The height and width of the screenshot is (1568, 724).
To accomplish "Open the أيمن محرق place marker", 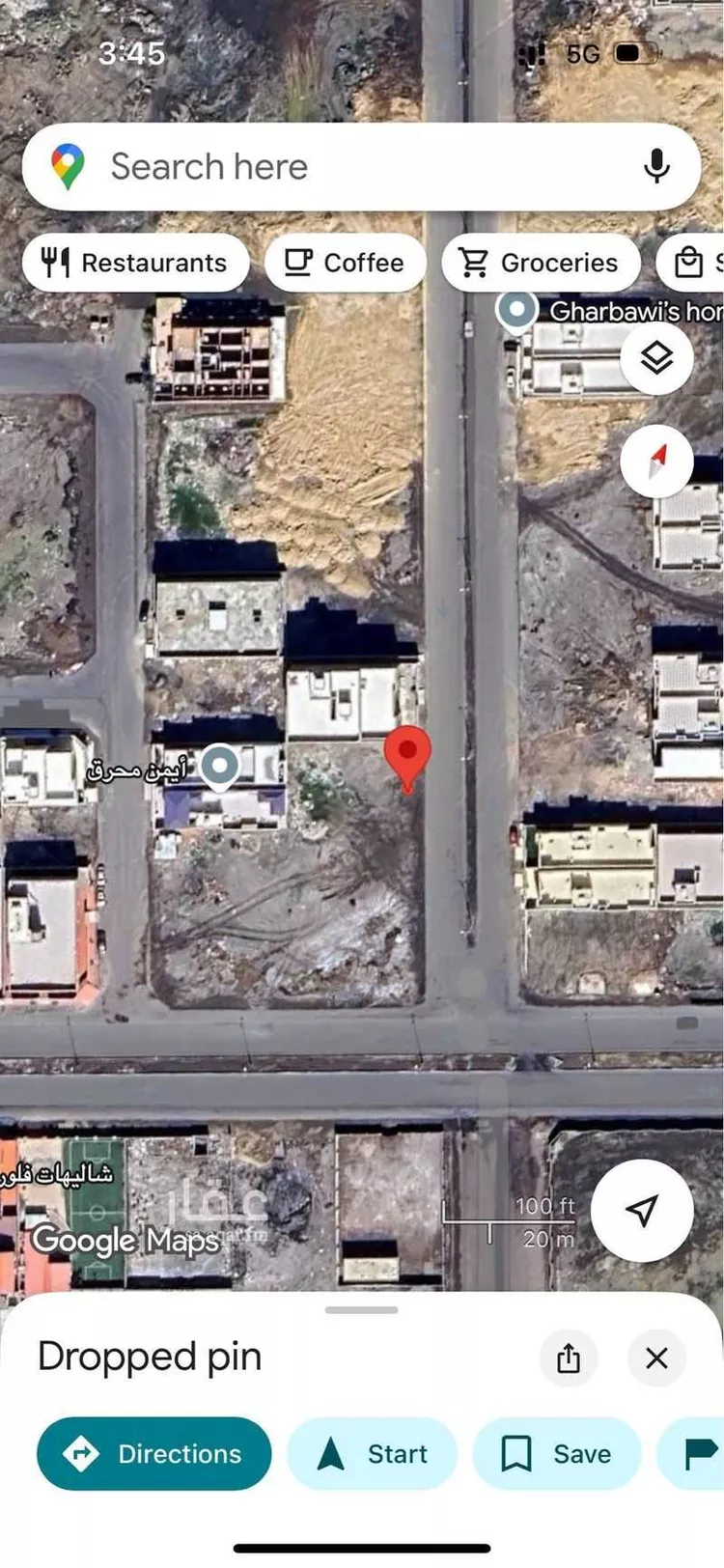I will [x=220, y=767].
